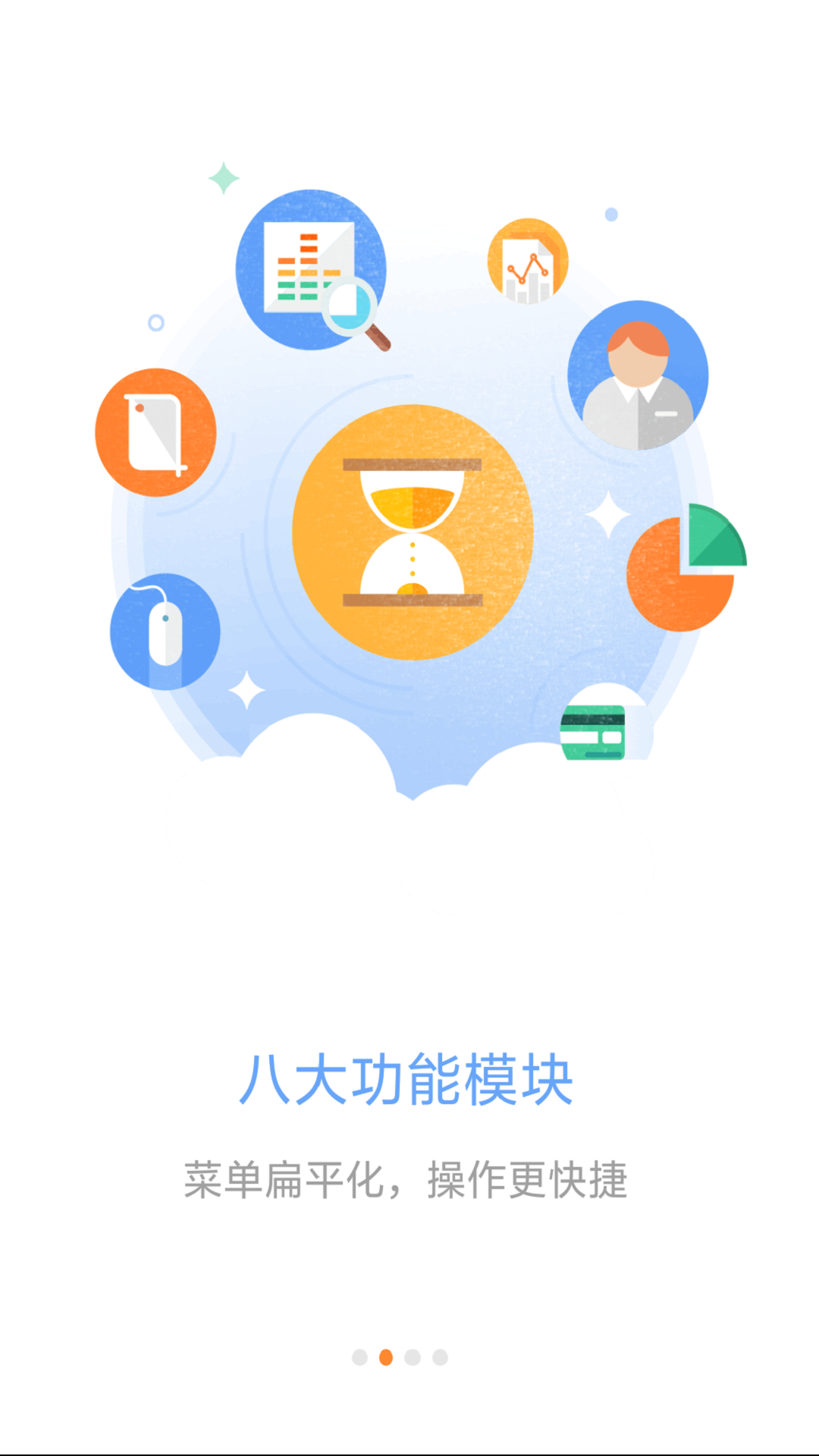
Task: Open the line graph document icon
Action: 527,262
